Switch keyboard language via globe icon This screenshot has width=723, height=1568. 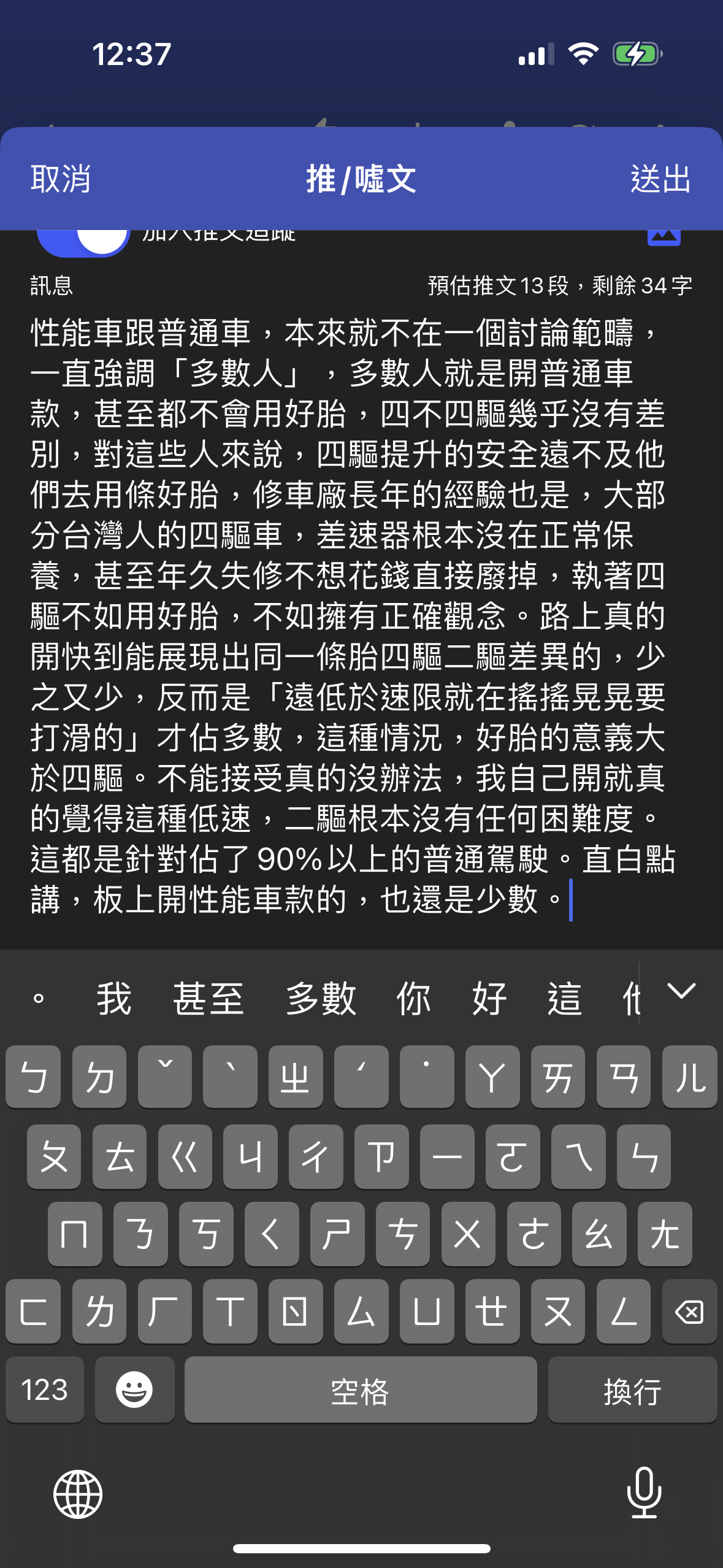tap(78, 1494)
